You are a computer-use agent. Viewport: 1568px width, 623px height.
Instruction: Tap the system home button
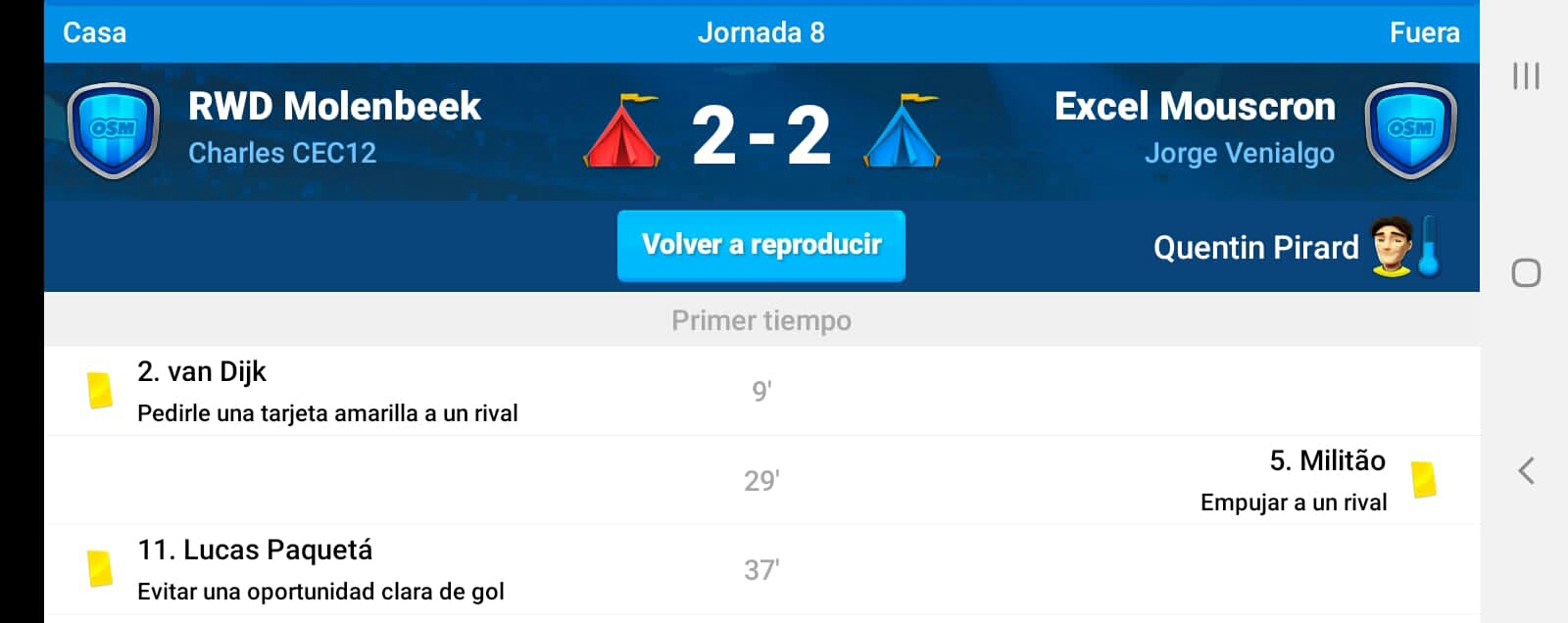1526,272
